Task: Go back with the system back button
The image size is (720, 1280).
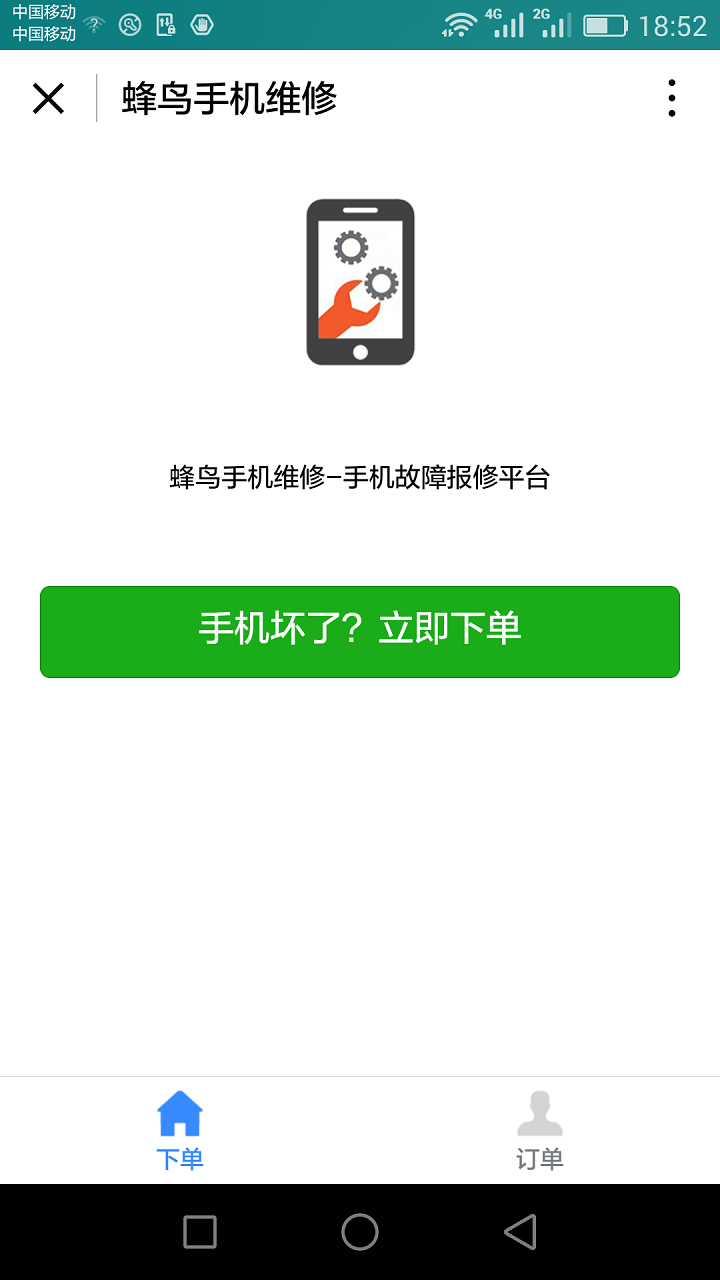Action: 520,1232
